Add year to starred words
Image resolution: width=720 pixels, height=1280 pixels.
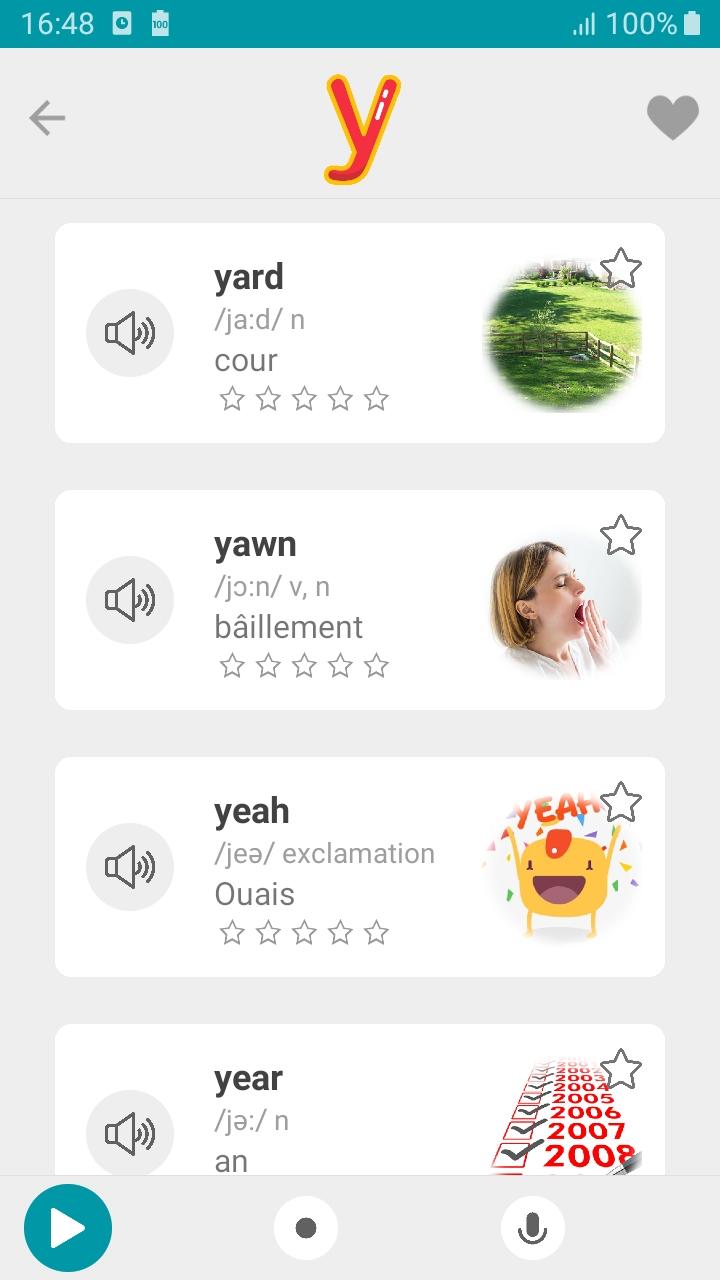pyautogui.click(x=621, y=1069)
